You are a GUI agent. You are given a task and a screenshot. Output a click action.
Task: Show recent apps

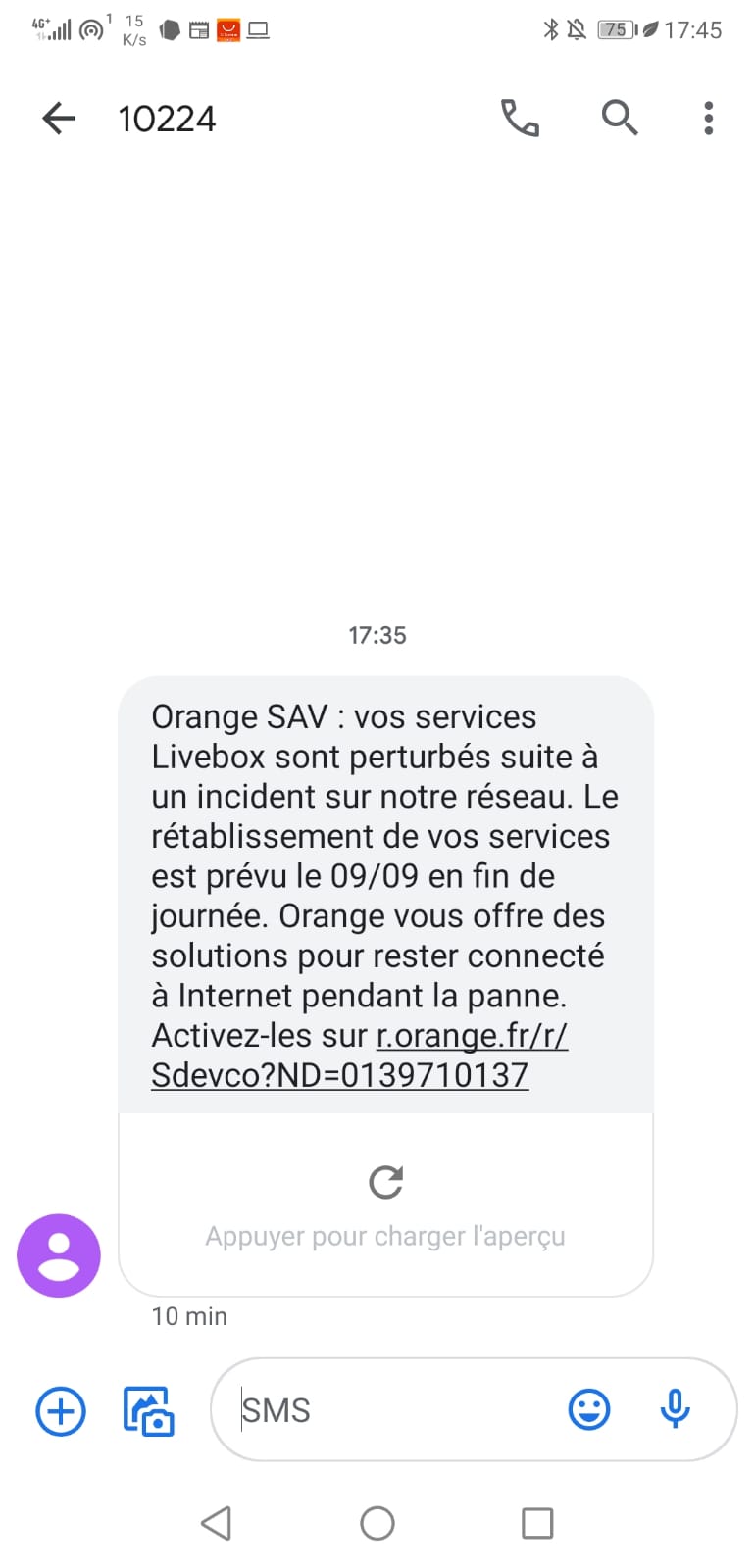click(x=537, y=1523)
